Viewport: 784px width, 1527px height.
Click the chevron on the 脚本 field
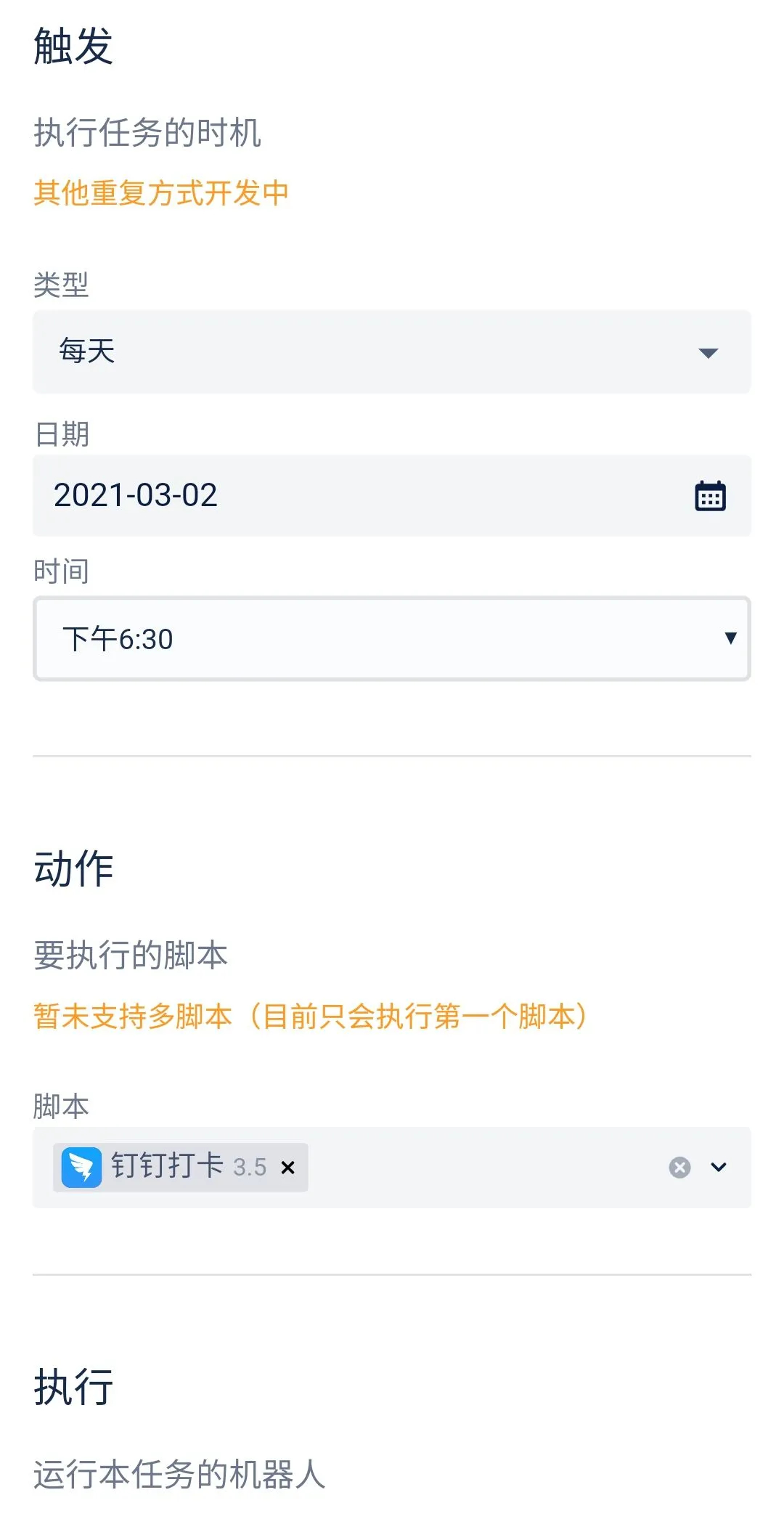click(719, 1167)
